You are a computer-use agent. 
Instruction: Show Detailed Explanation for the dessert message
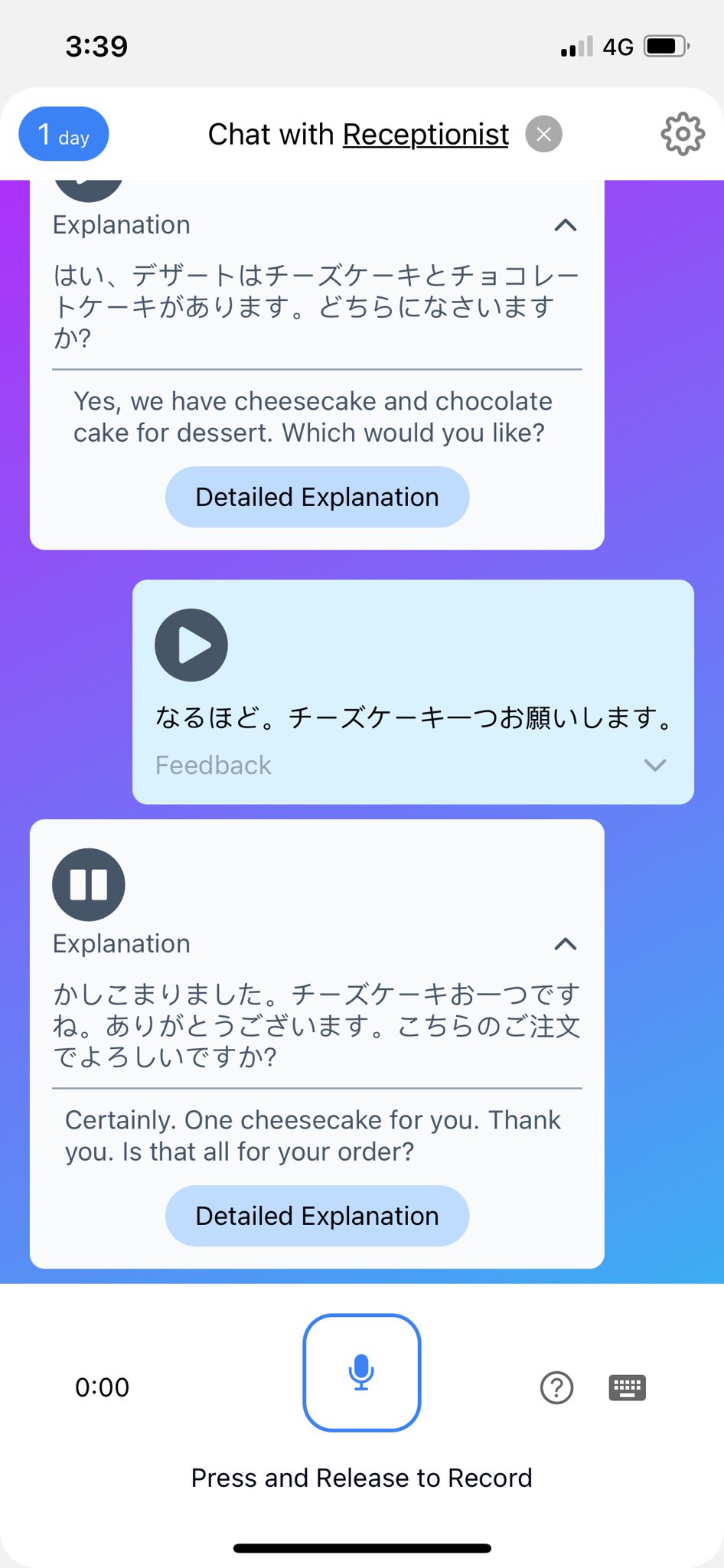(x=316, y=496)
